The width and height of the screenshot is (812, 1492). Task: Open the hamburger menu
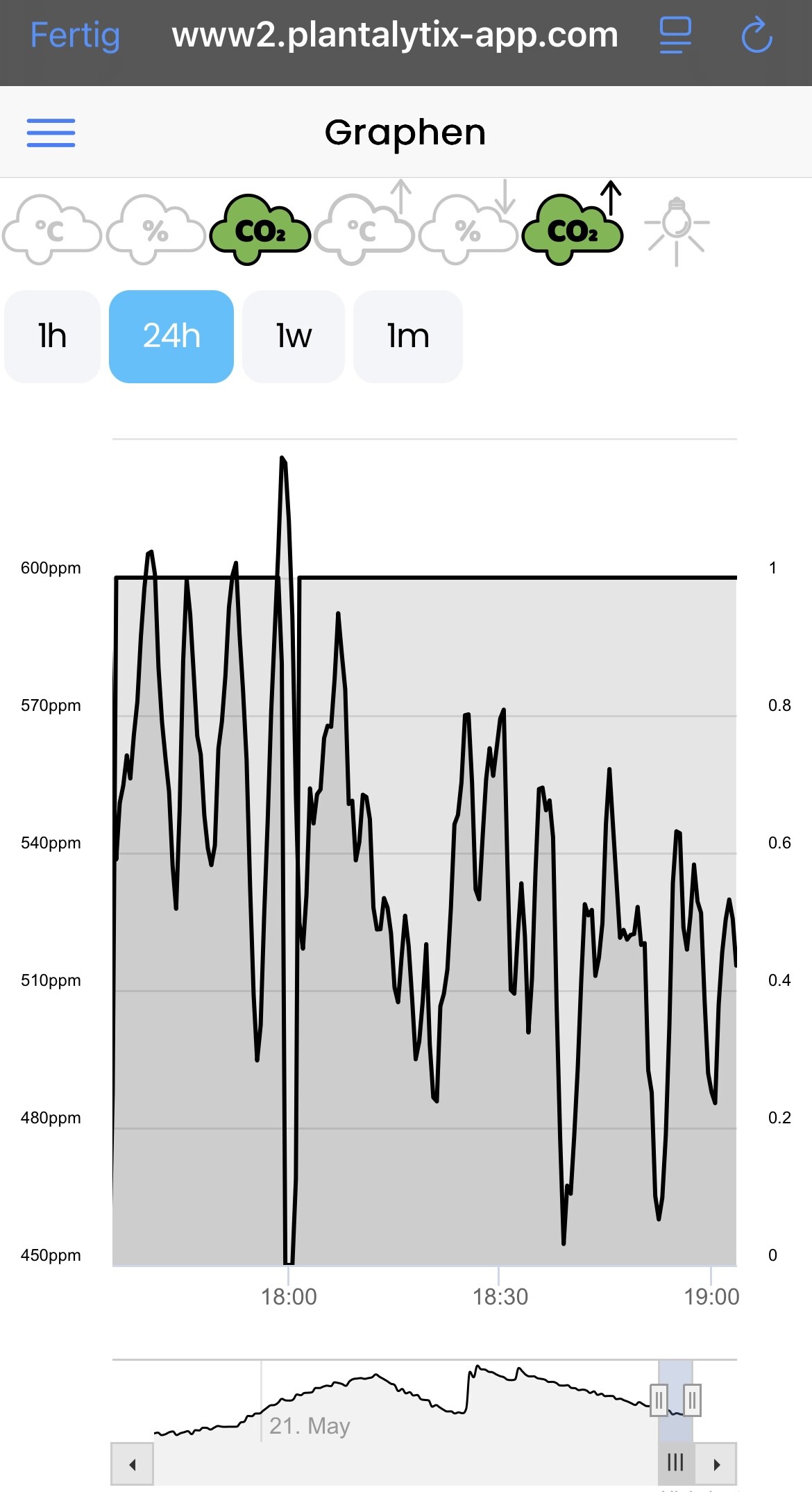click(51, 132)
